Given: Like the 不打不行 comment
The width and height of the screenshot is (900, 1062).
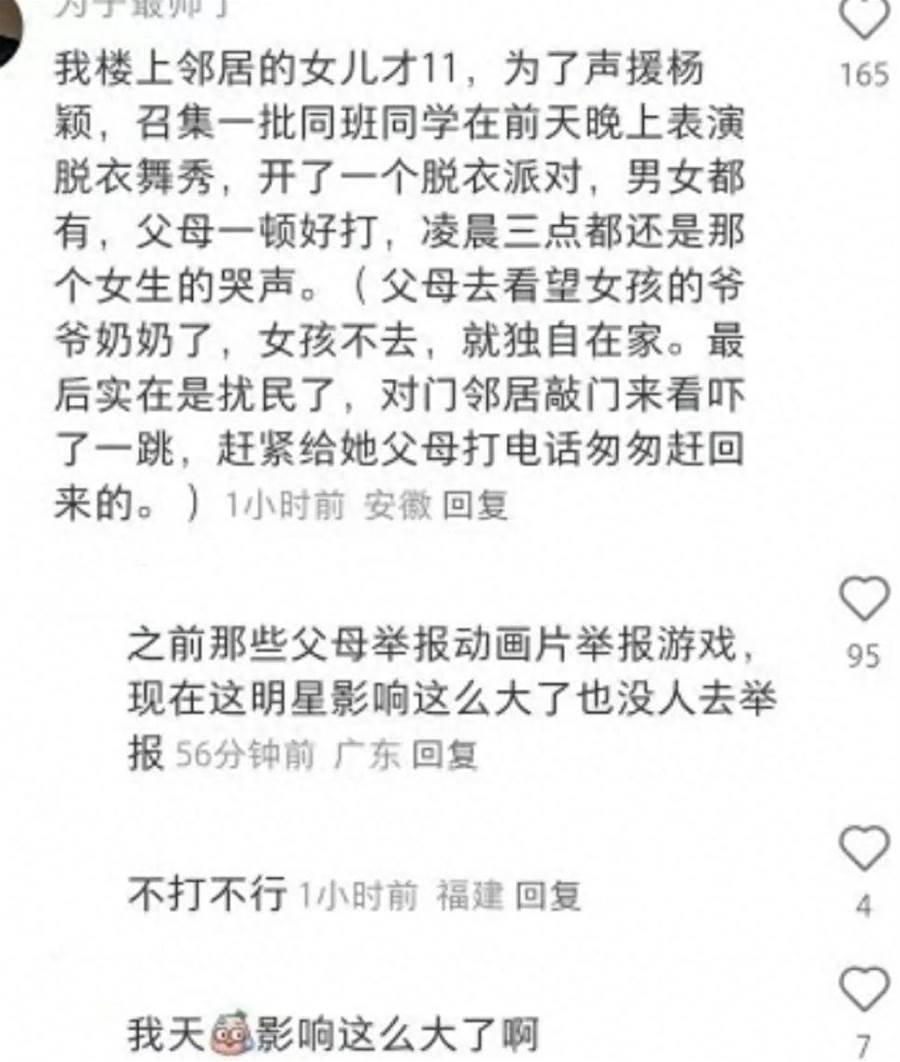Looking at the screenshot, I should 862,849.
